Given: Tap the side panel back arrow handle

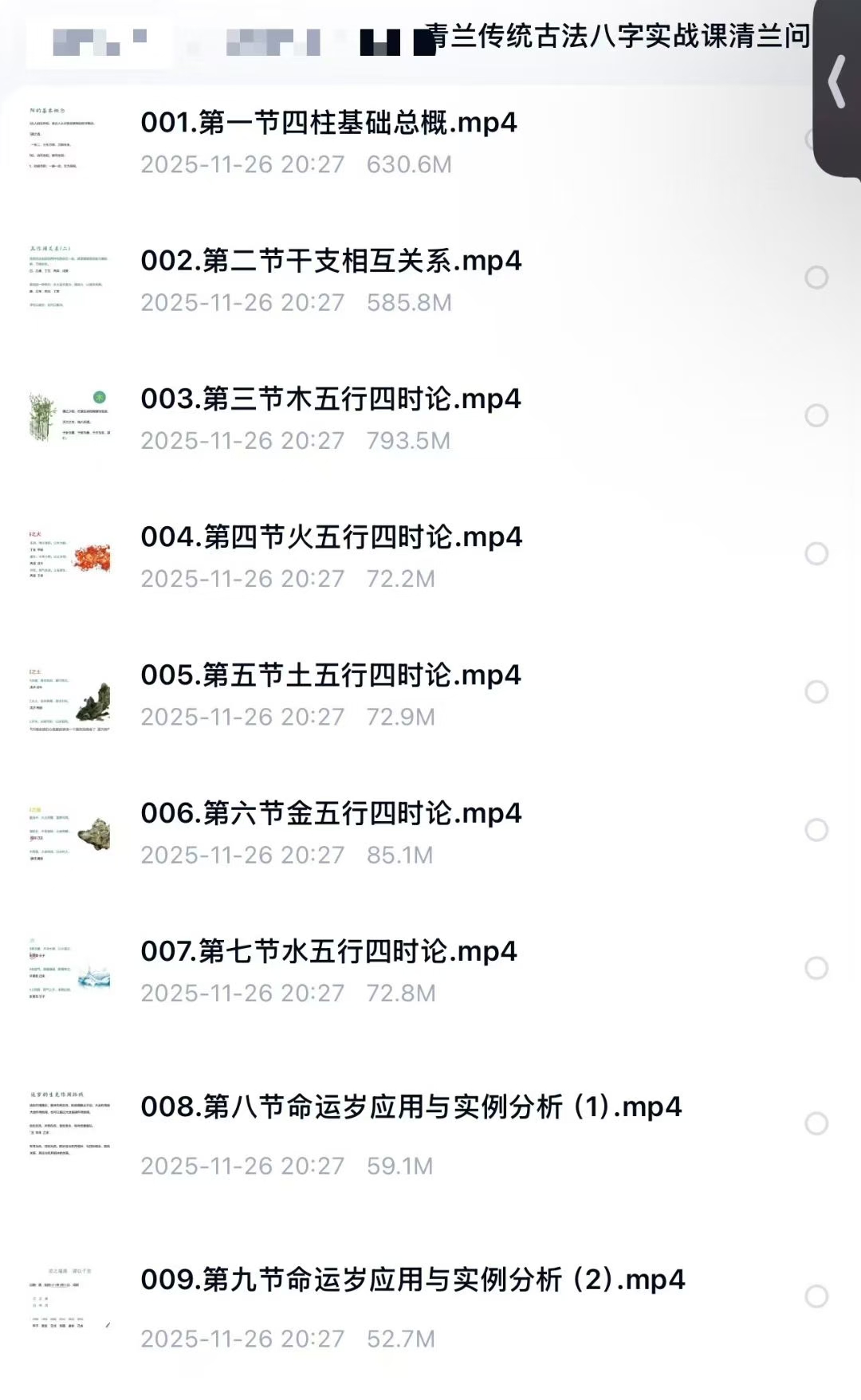Looking at the screenshot, I should (837, 82).
